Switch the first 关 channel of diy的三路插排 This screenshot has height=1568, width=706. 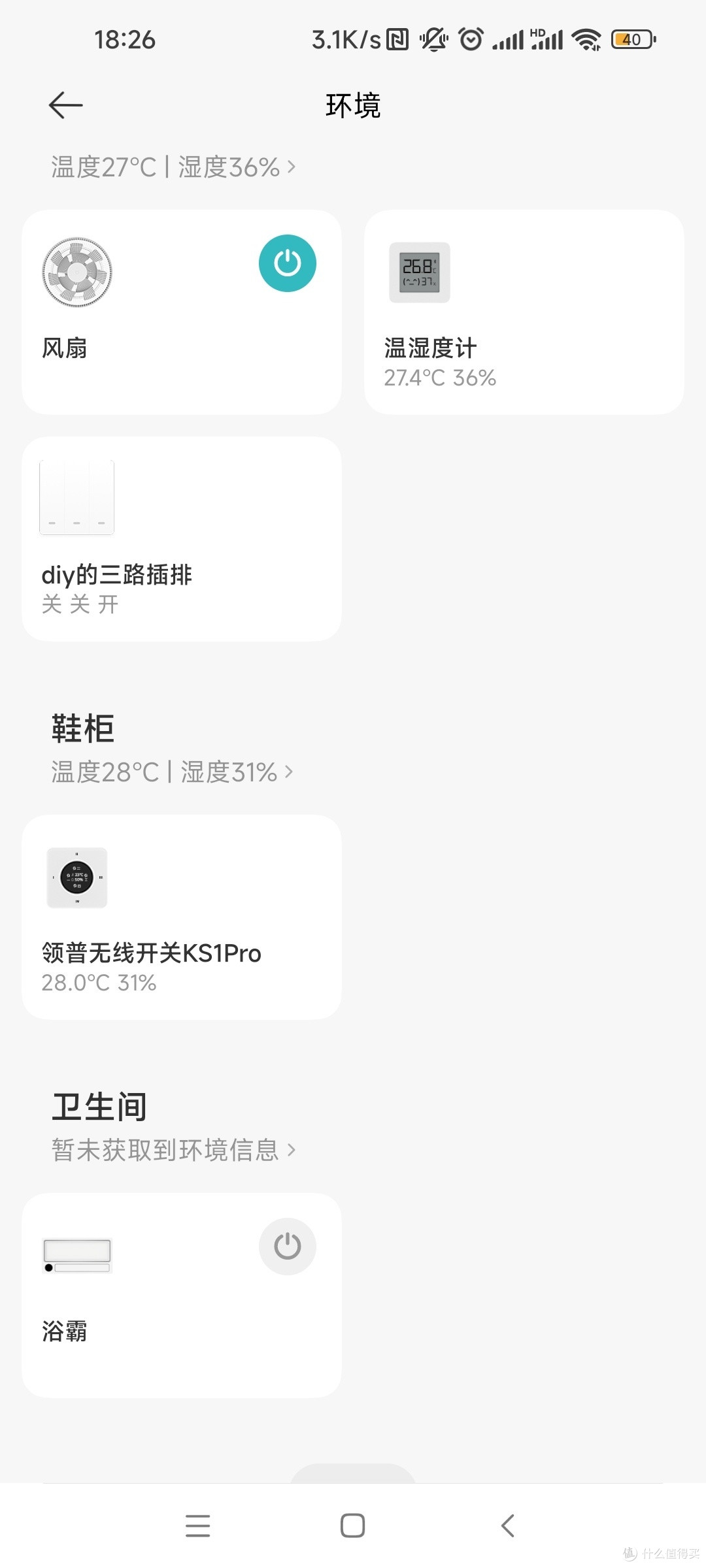tap(52, 604)
